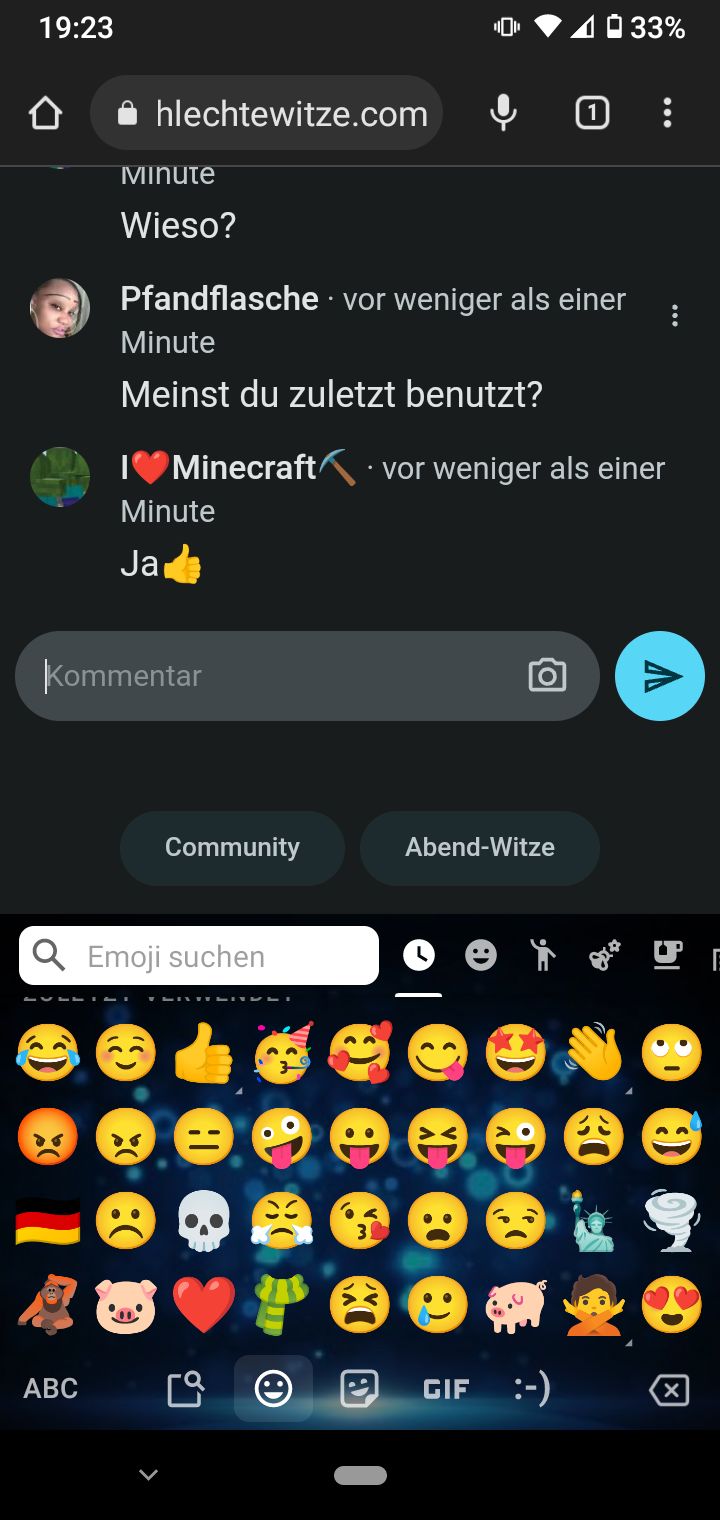Viewport: 720px width, 1520px height.
Task: Send the comment with the arrow button
Action: [x=660, y=676]
